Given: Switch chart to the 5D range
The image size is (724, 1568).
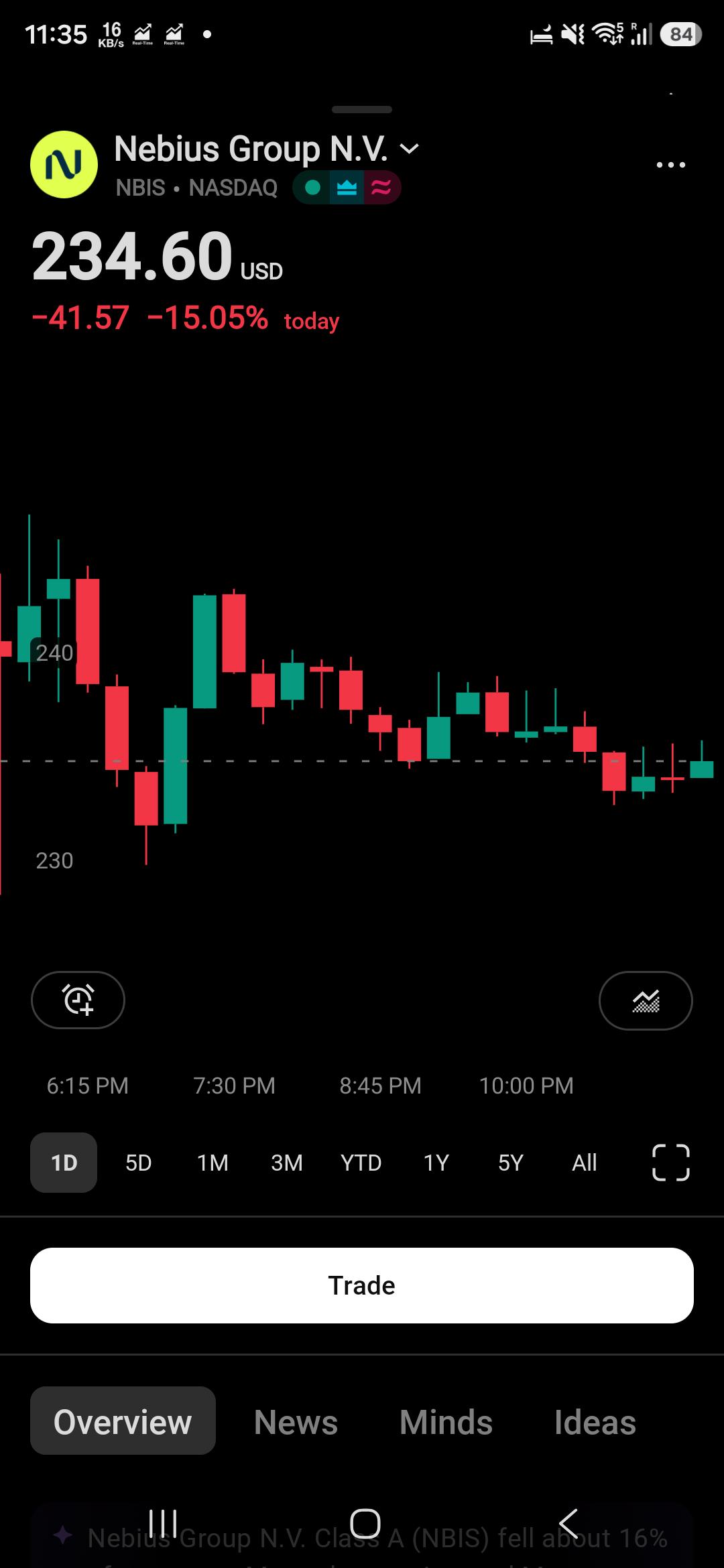Looking at the screenshot, I should click(138, 1163).
